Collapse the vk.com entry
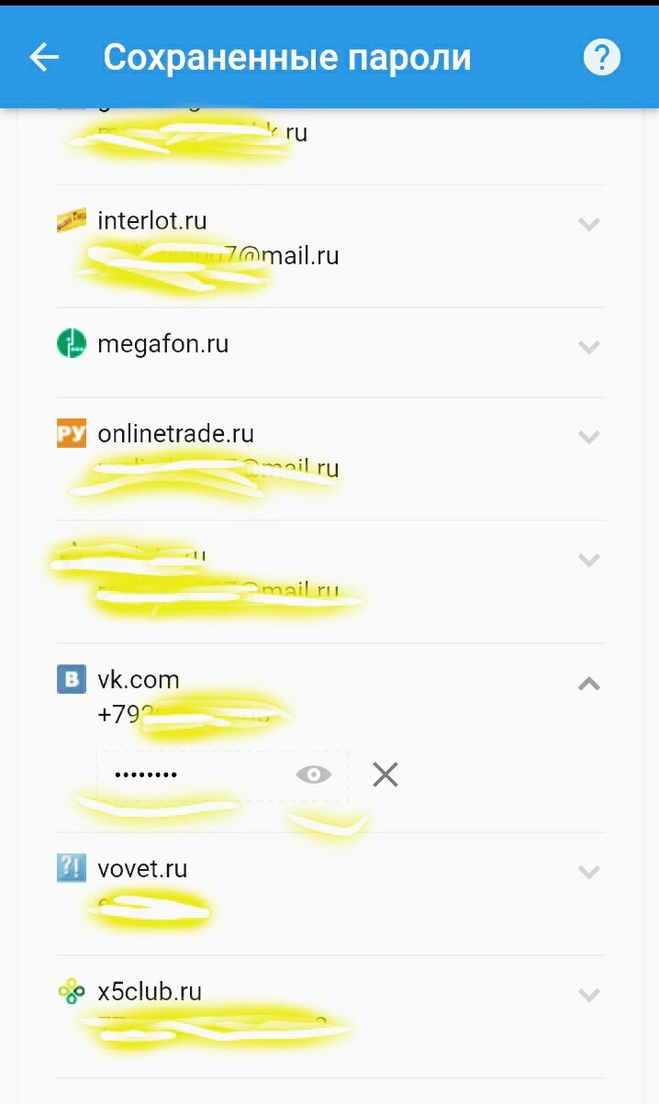This screenshot has height=1104, width=659. pos(589,684)
